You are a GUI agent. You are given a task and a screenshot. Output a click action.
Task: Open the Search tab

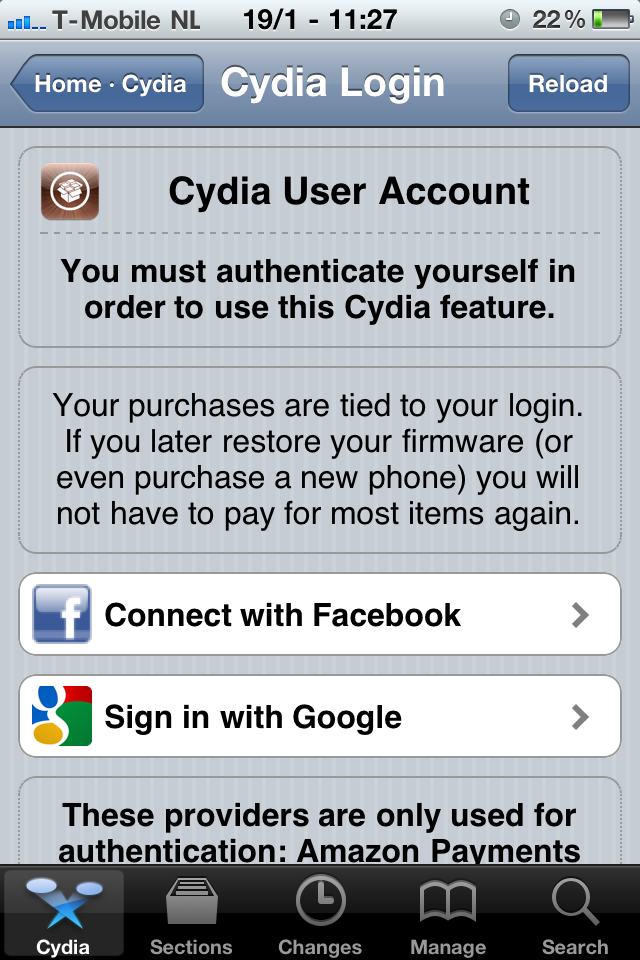[x=575, y=914]
